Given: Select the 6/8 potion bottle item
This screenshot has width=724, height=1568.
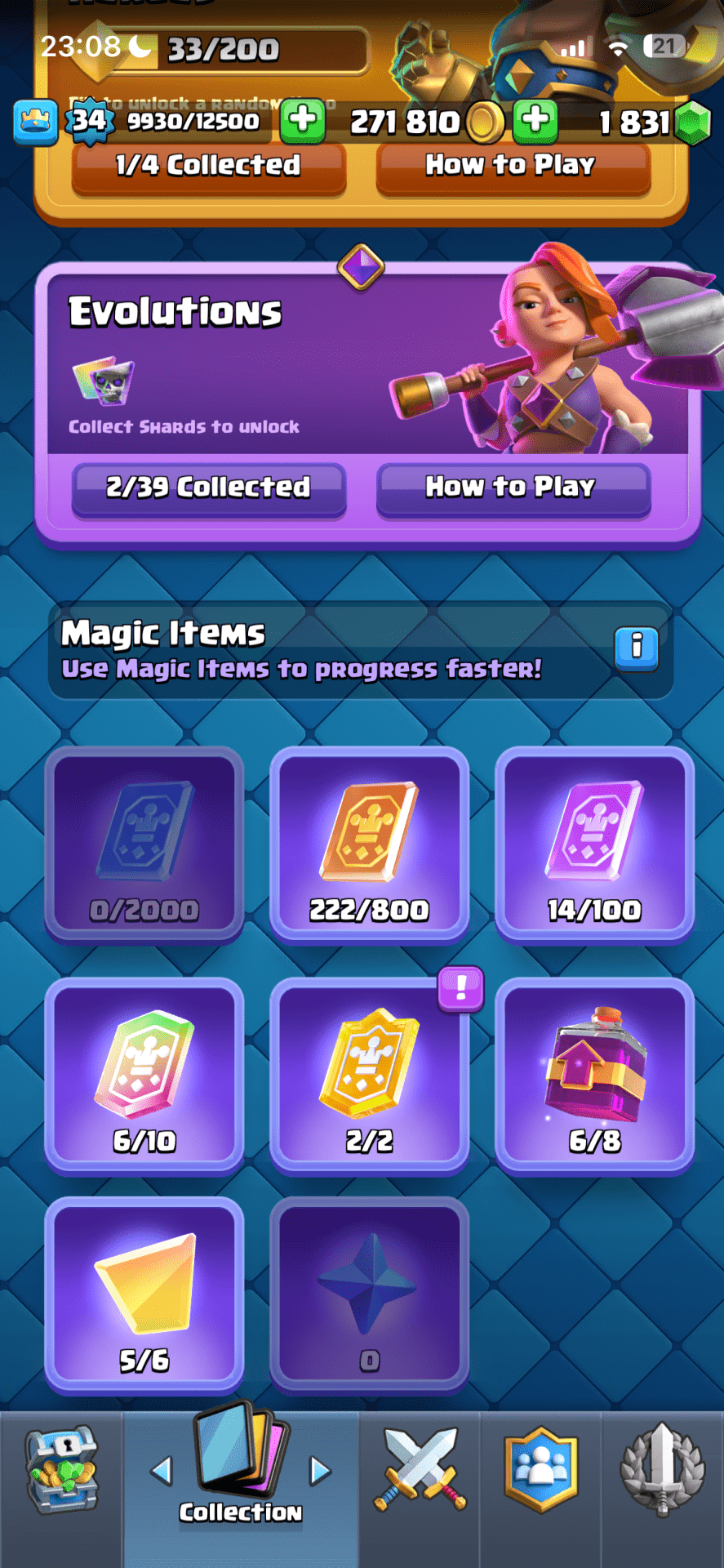Looking at the screenshot, I should pos(594,1076).
